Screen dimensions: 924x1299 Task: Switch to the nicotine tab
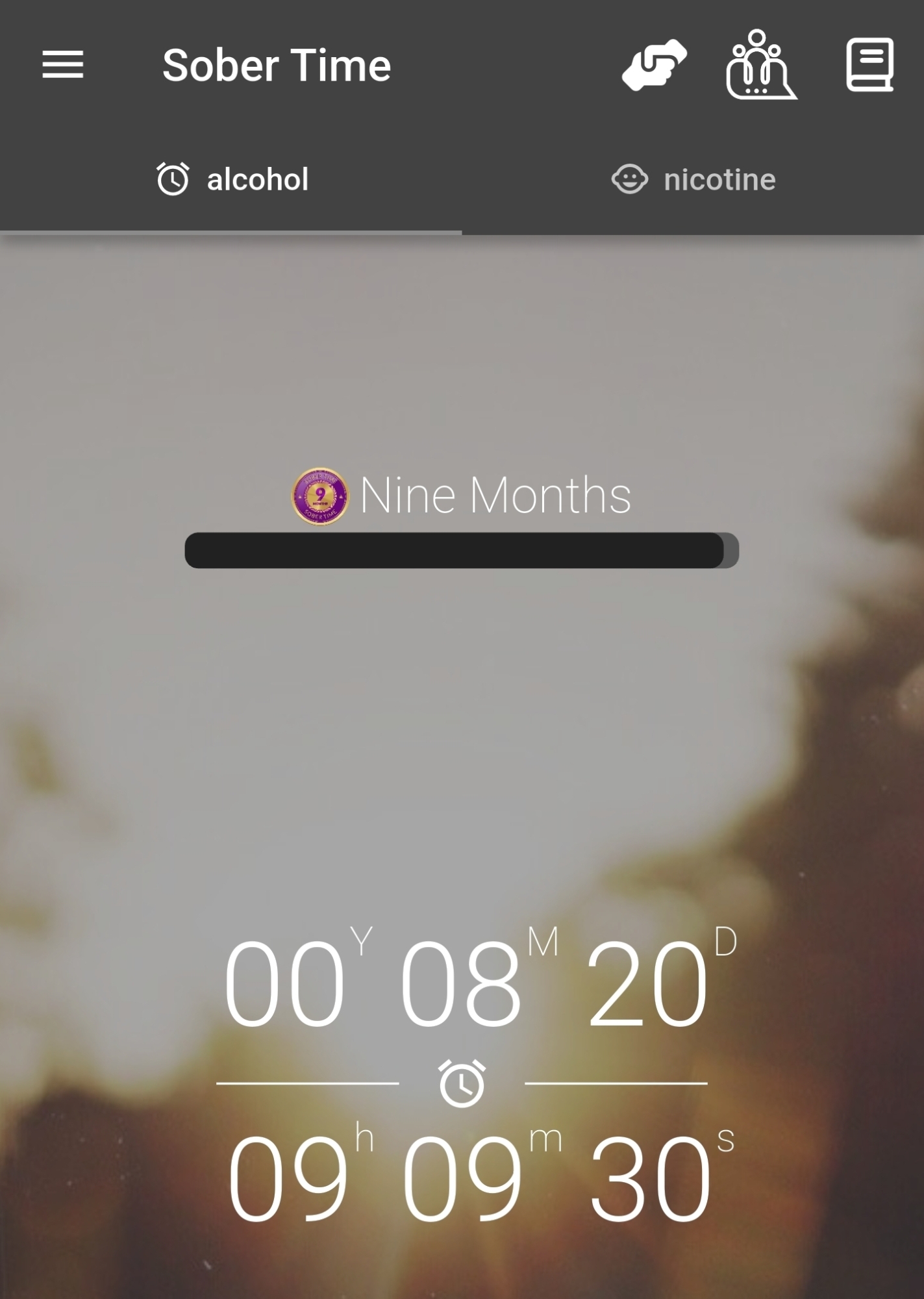(693, 180)
